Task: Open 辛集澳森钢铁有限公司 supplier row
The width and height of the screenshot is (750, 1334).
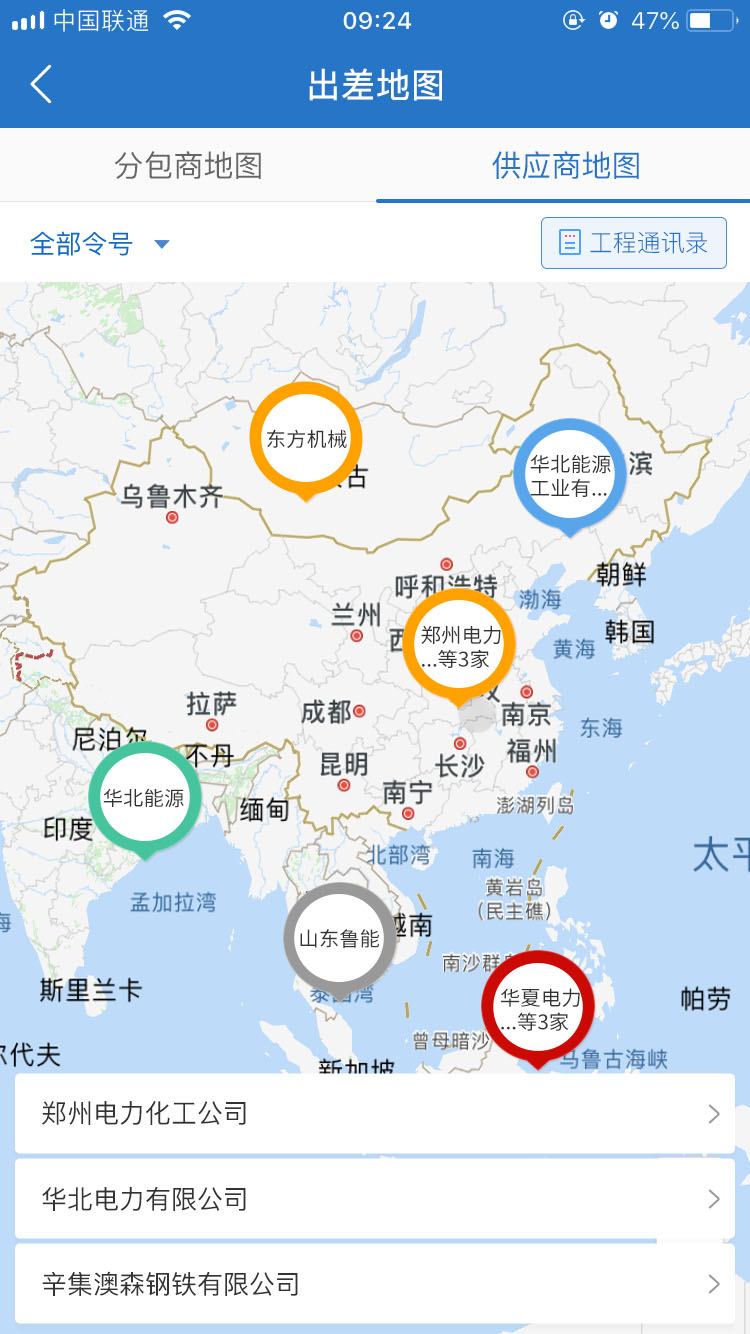Action: [x=375, y=1283]
